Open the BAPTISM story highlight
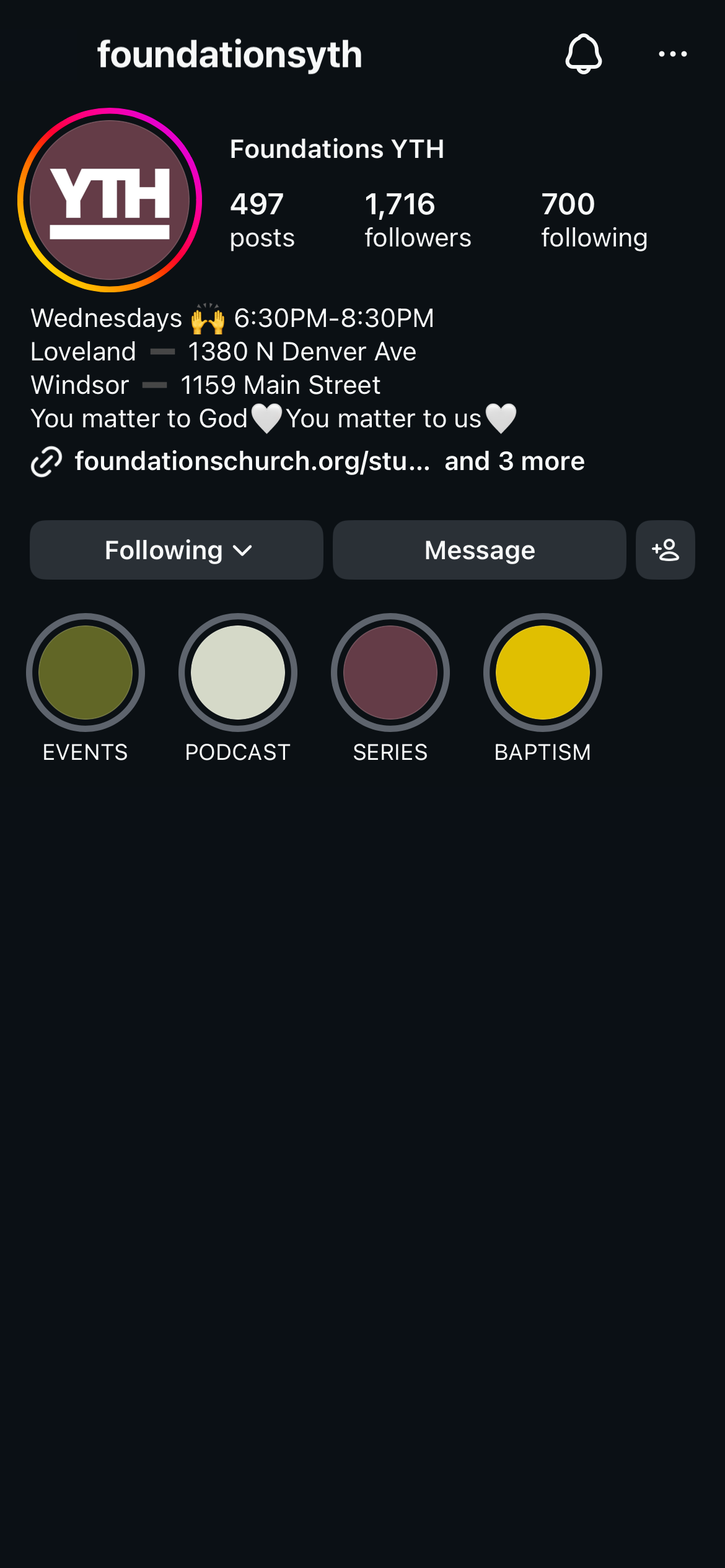The image size is (725, 1568). 543,673
